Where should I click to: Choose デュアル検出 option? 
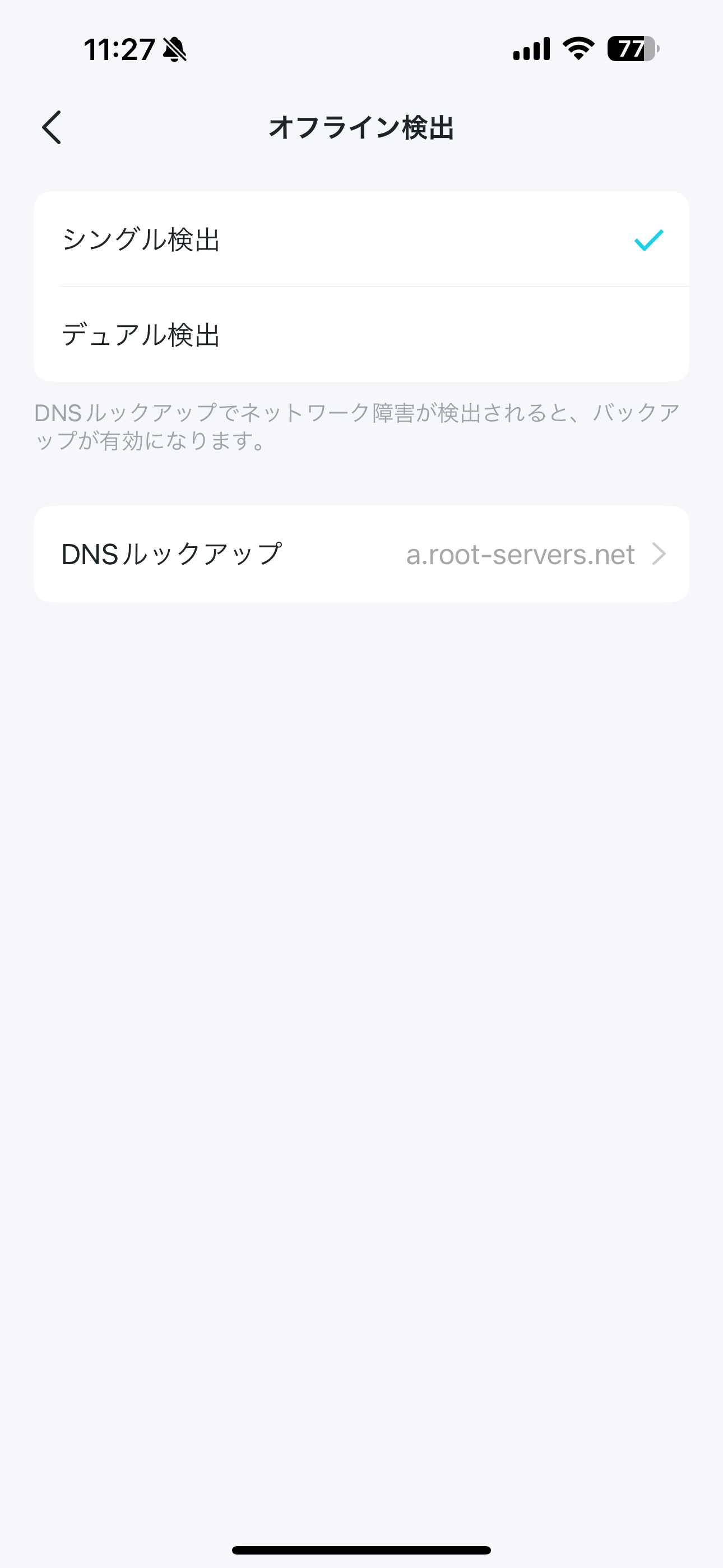point(361,334)
